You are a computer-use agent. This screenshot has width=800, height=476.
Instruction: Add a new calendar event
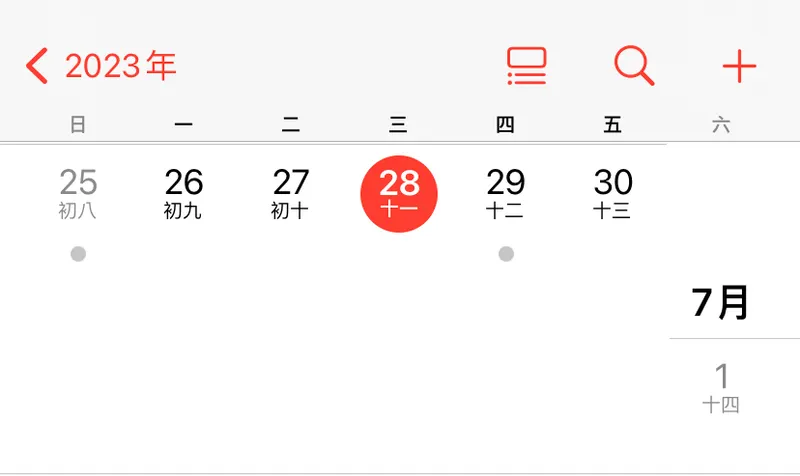point(739,66)
